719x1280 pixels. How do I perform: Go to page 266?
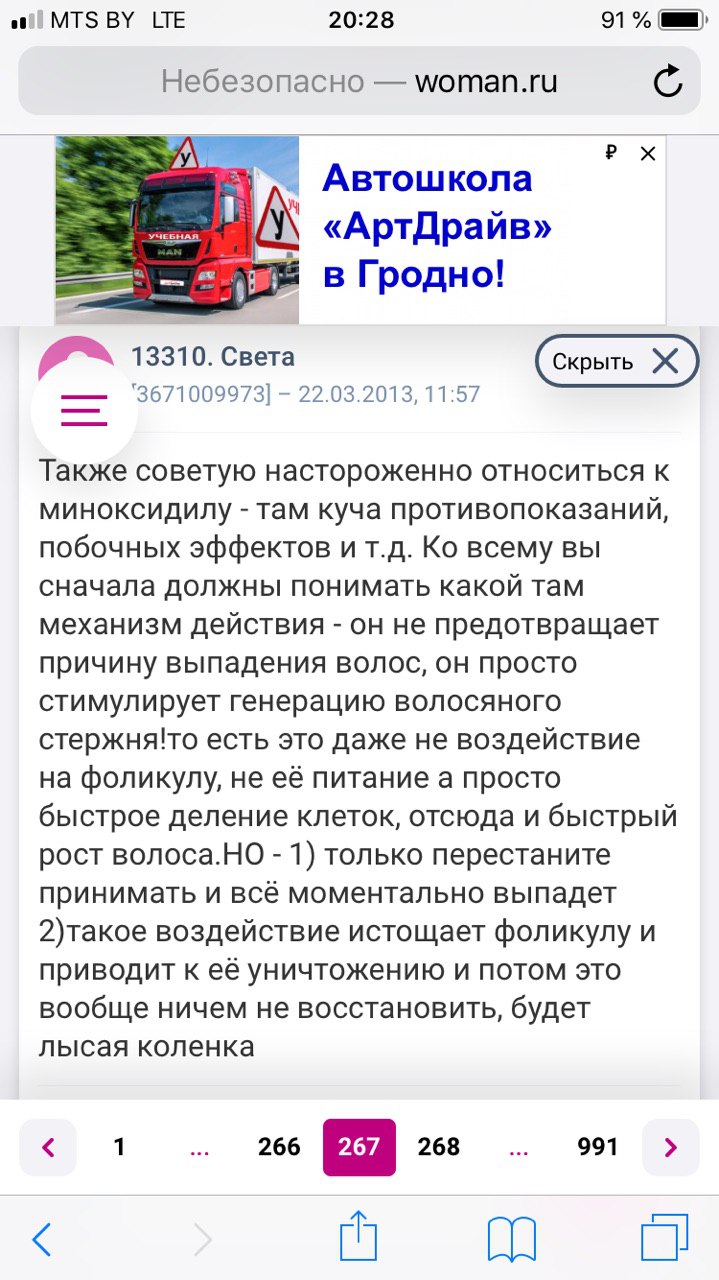(279, 1147)
